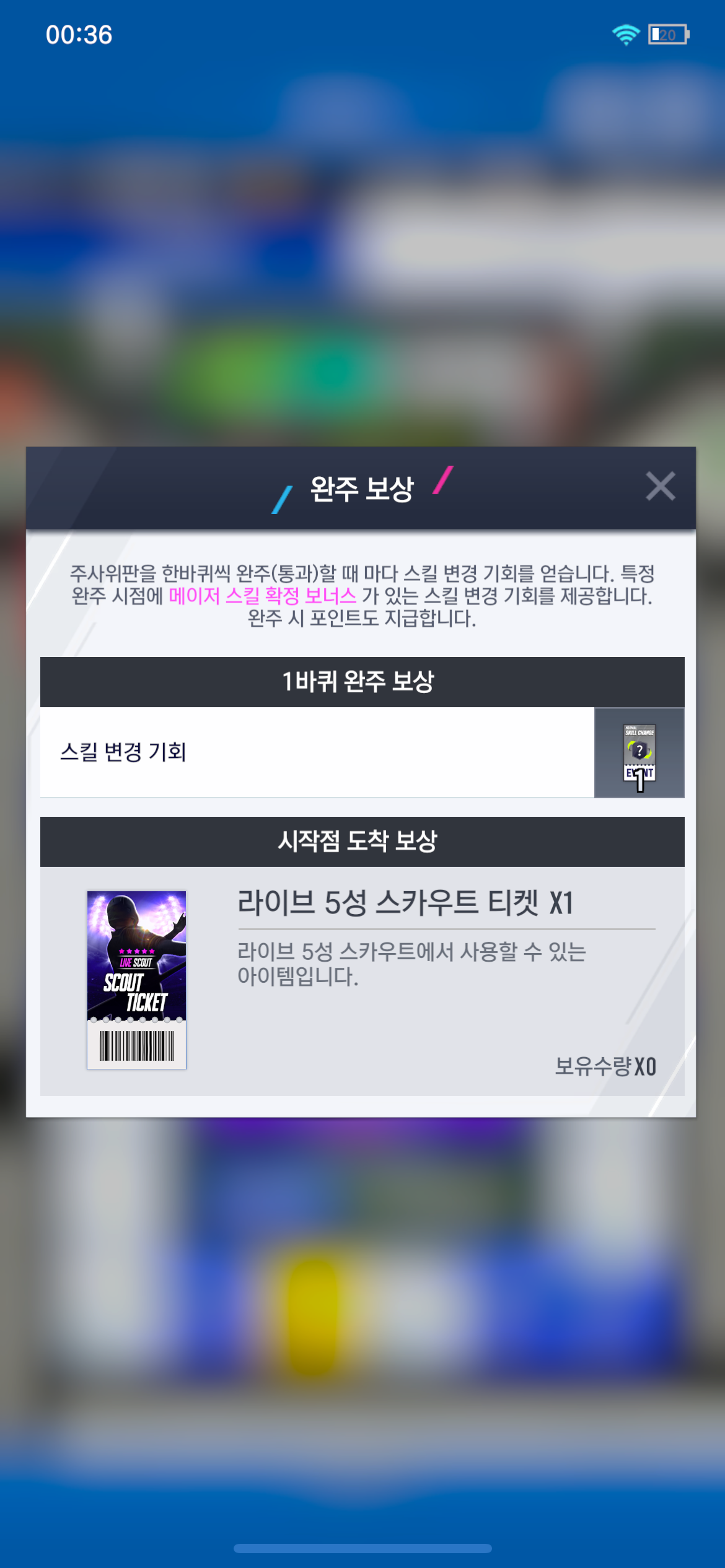Tap the skill change ticket icon
The image size is (725, 1568).
click(639, 753)
